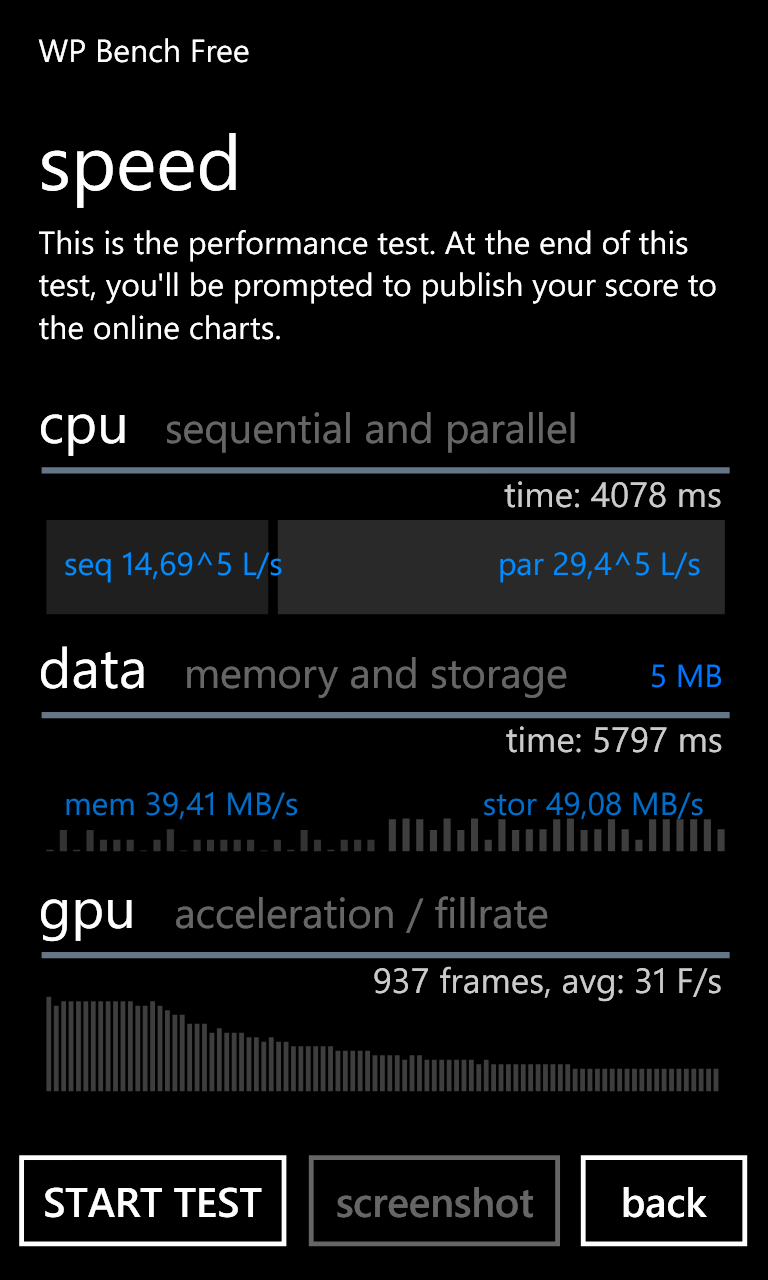Tap the screenshot button
This screenshot has width=768, height=1280.
click(434, 1201)
